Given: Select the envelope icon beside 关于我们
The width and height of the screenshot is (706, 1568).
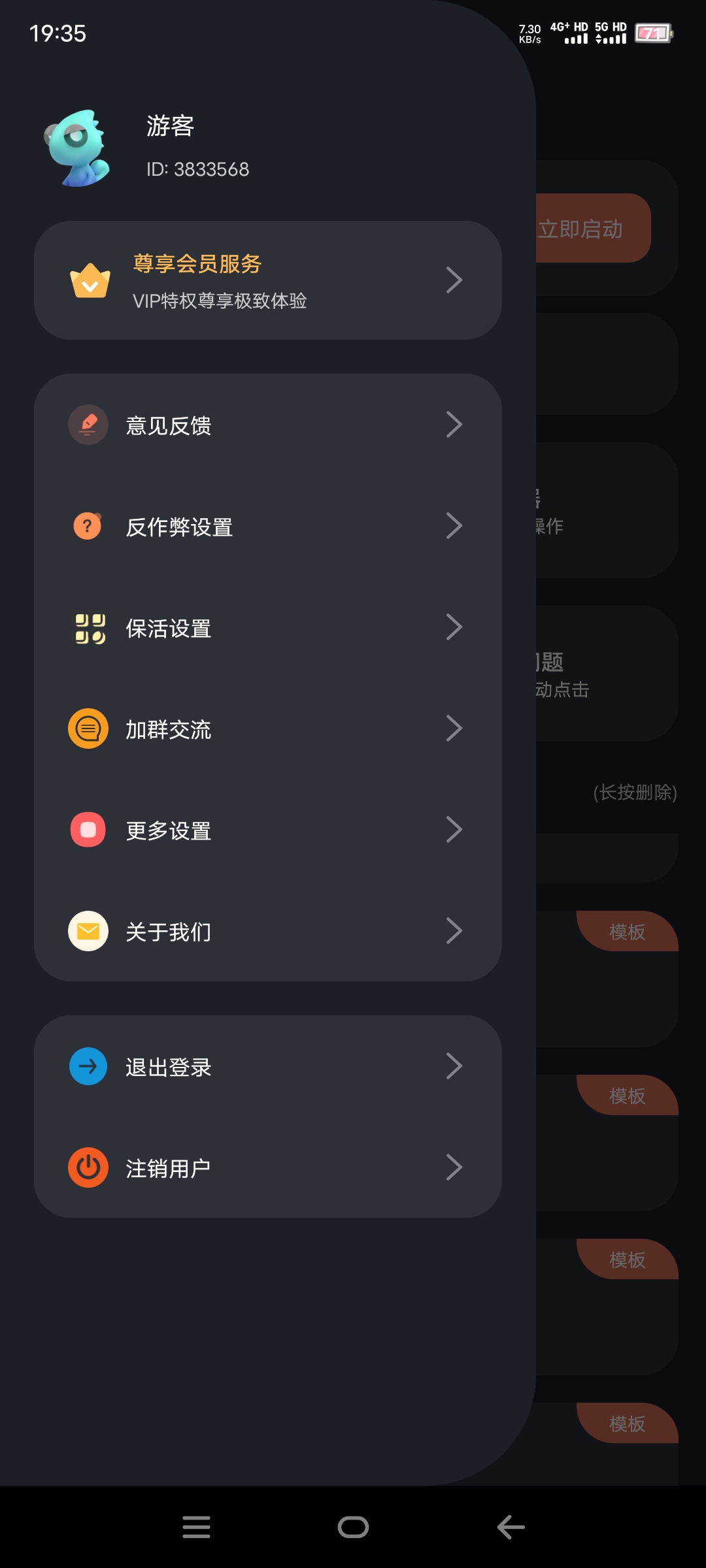Looking at the screenshot, I should coord(88,931).
